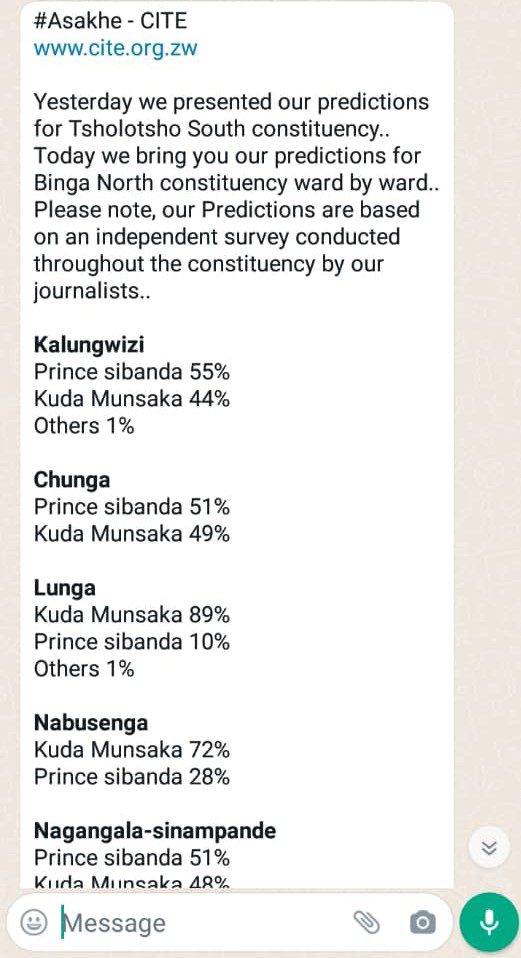Focus the Message text field
The height and width of the screenshot is (958, 521).
[x=202, y=923]
